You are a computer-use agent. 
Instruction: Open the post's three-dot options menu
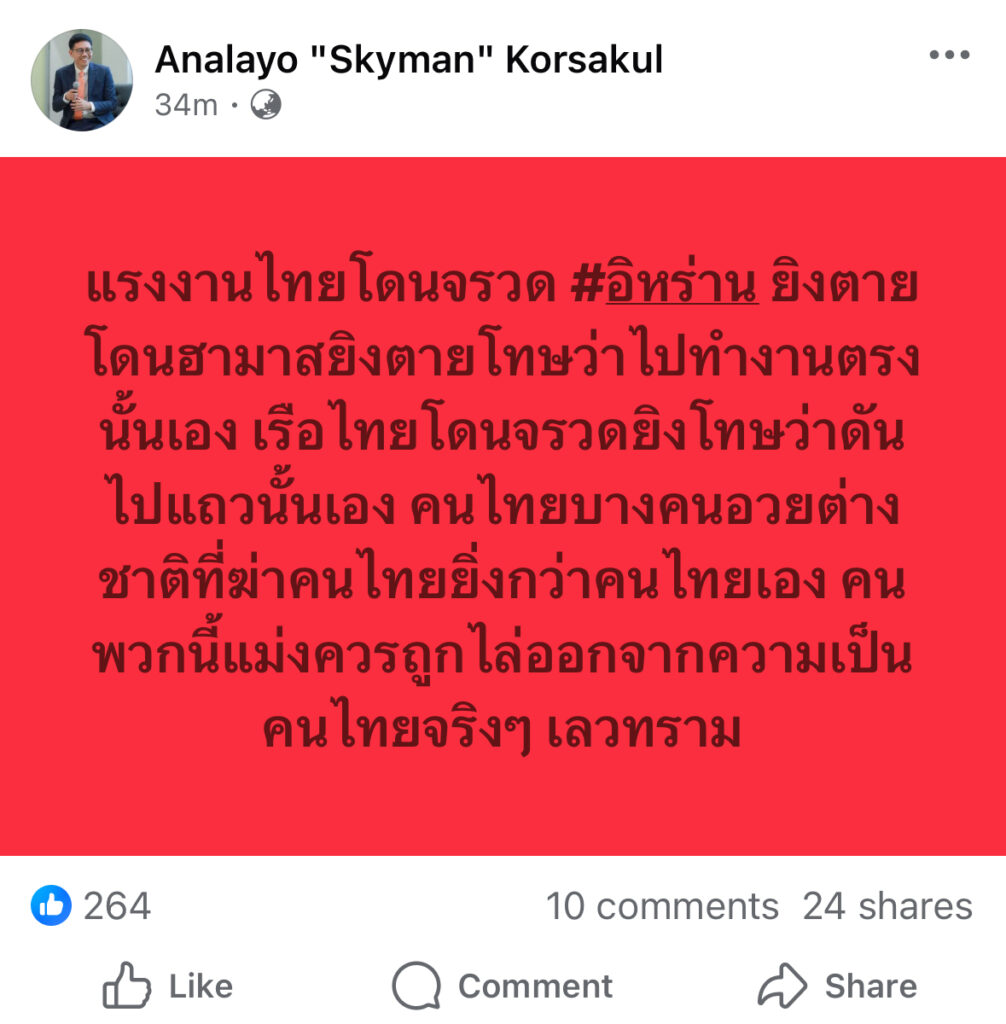click(948, 56)
